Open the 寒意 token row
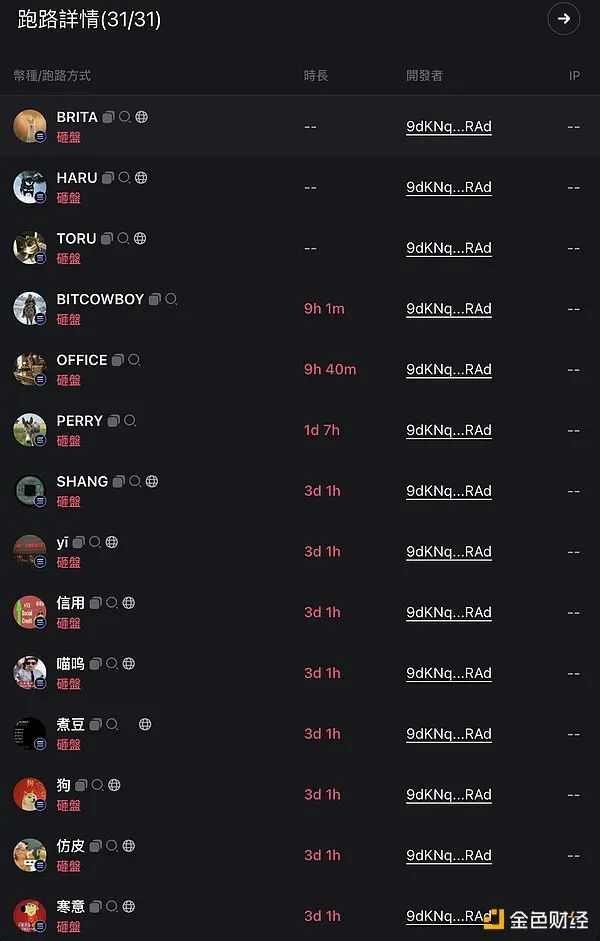Image resolution: width=600 pixels, height=941 pixels. (x=71, y=906)
